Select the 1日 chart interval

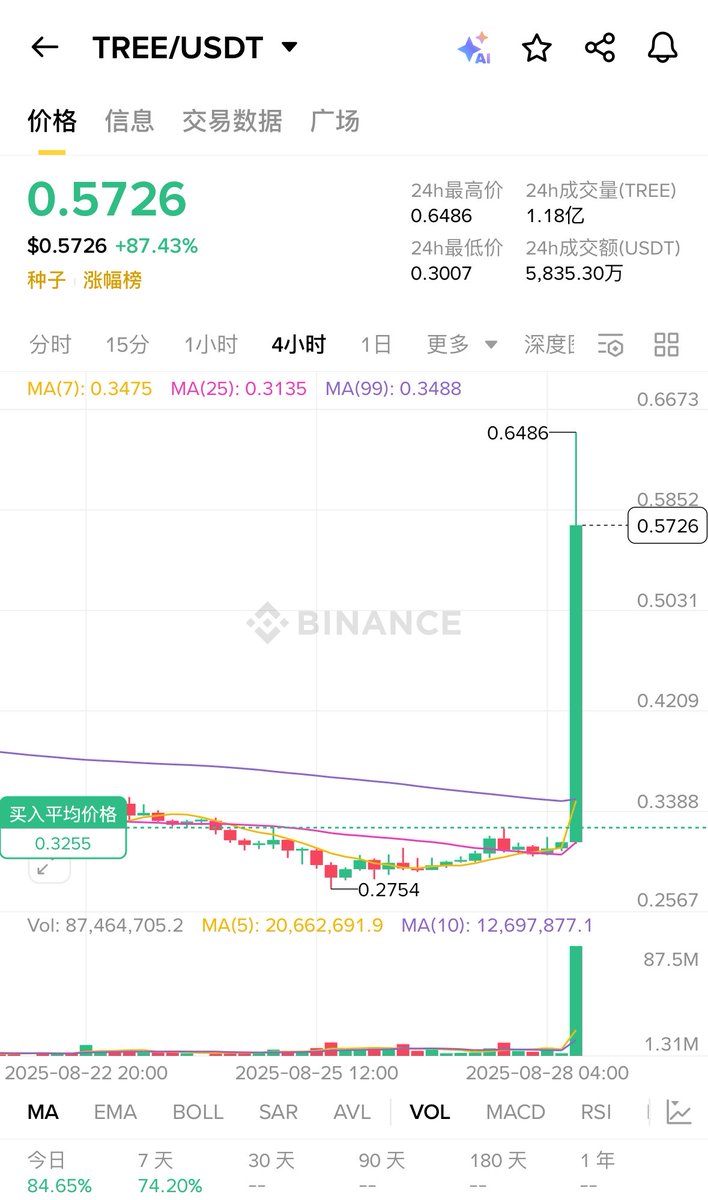point(376,345)
